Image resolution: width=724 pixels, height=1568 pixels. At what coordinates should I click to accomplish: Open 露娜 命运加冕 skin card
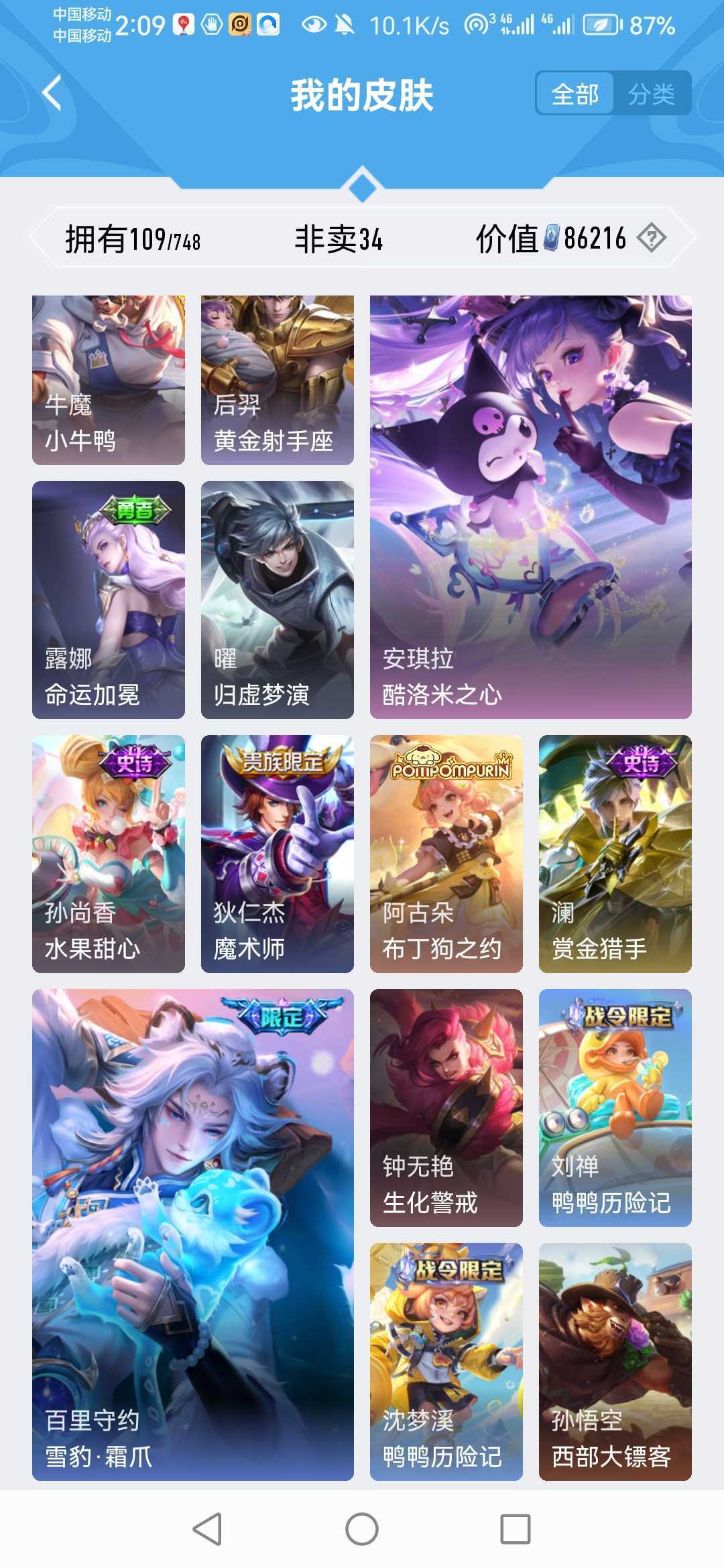click(109, 600)
